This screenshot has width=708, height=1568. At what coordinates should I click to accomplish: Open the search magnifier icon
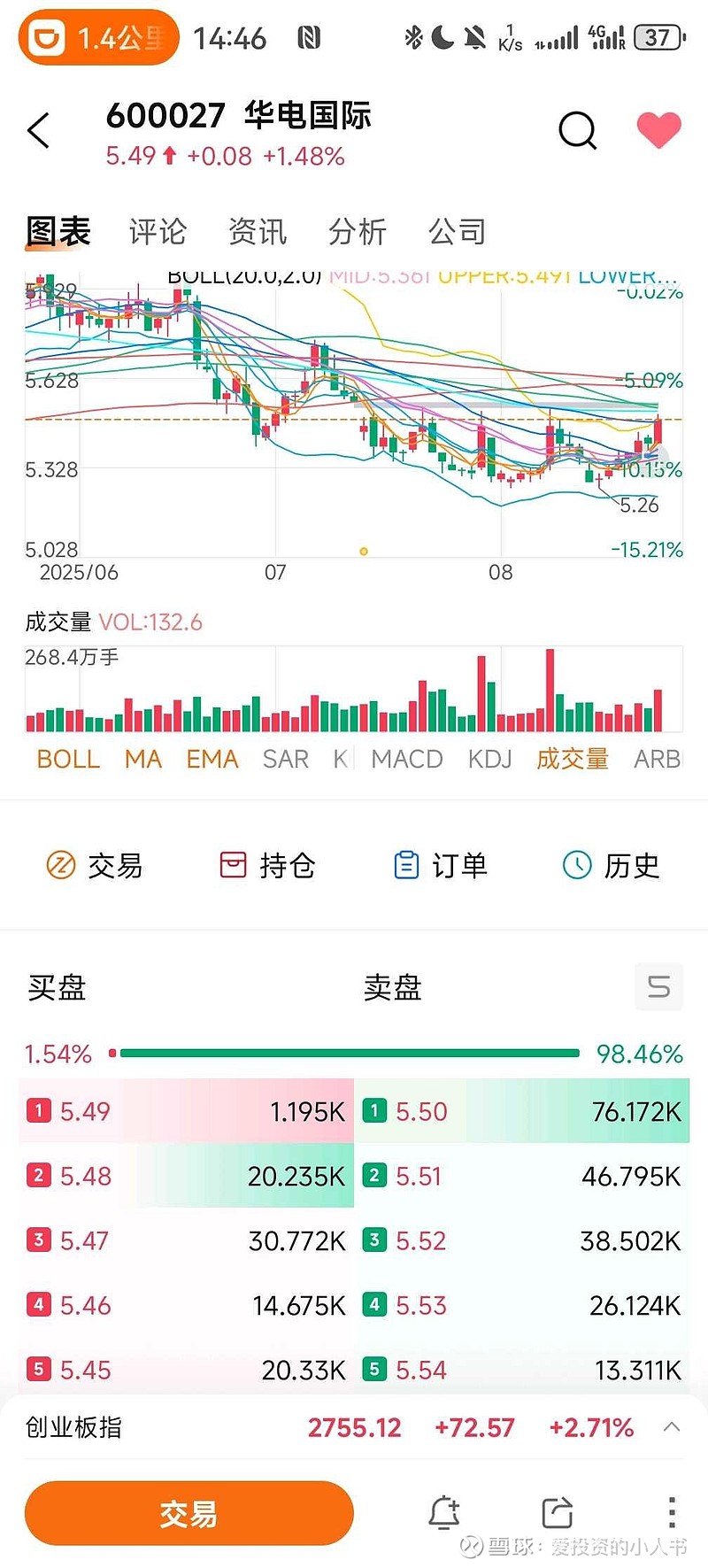[x=578, y=131]
